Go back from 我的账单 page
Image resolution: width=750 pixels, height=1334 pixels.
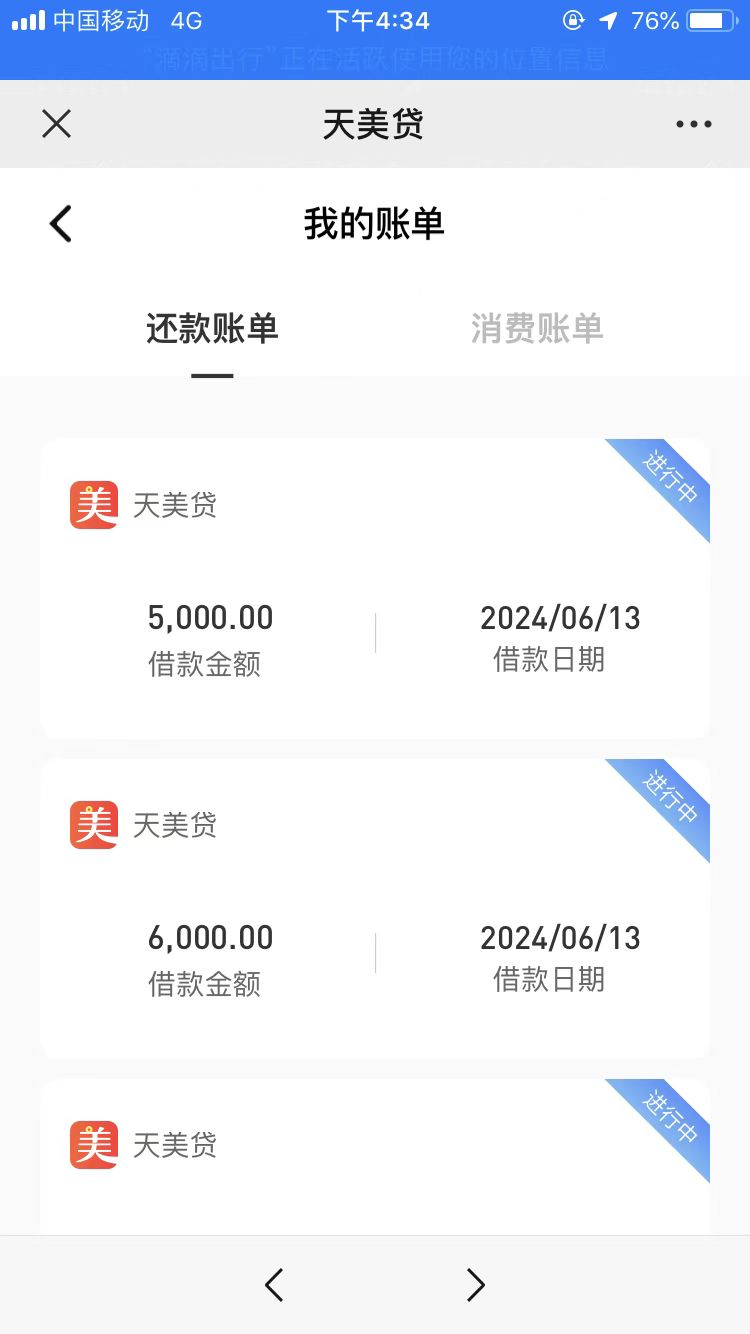coord(61,223)
